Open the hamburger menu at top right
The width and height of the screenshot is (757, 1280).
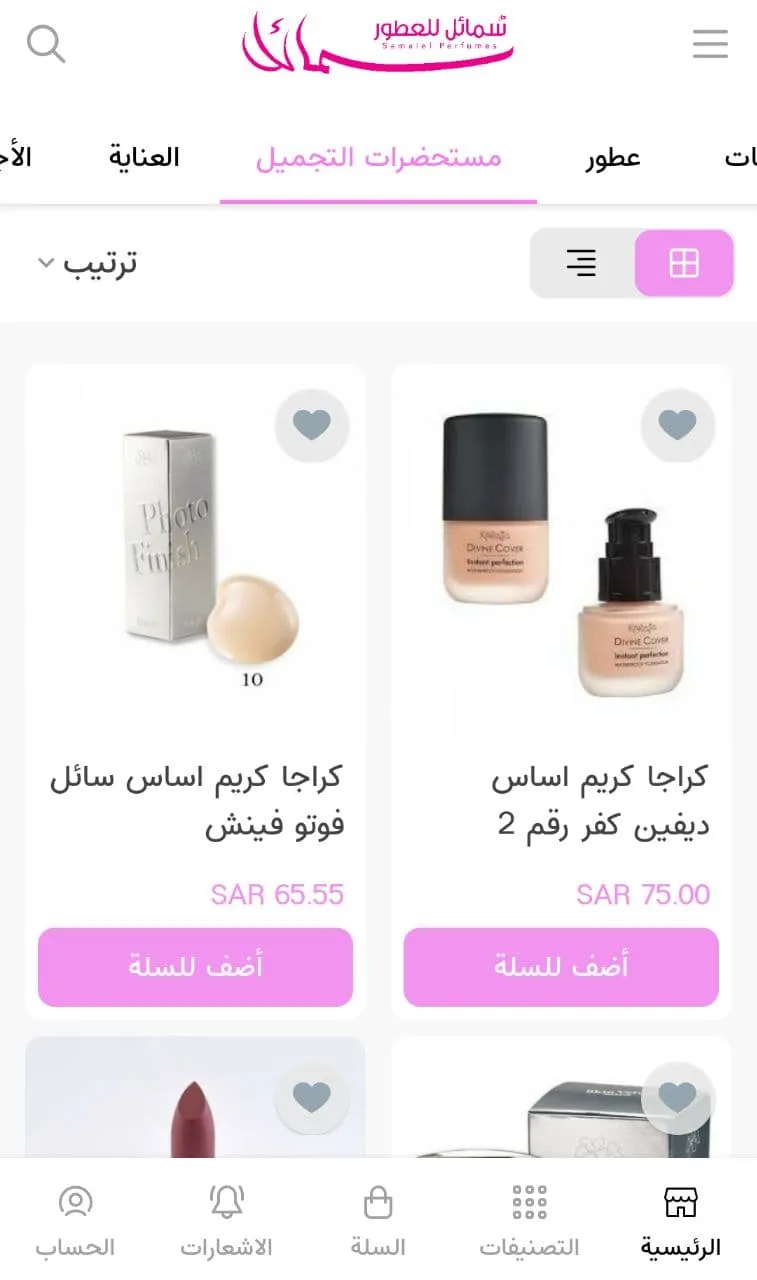tap(710, 44)
